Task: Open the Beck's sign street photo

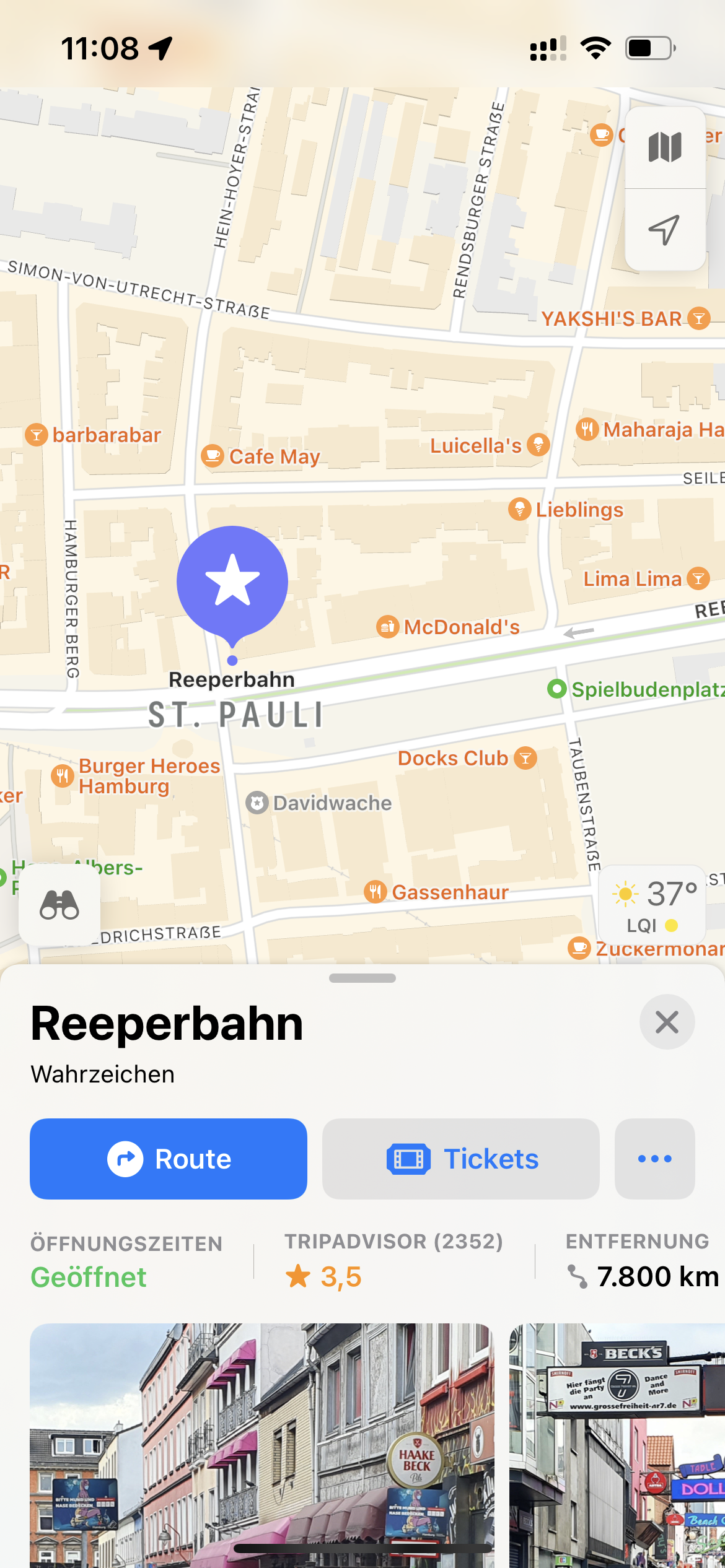Action: tap(617, 1445)
